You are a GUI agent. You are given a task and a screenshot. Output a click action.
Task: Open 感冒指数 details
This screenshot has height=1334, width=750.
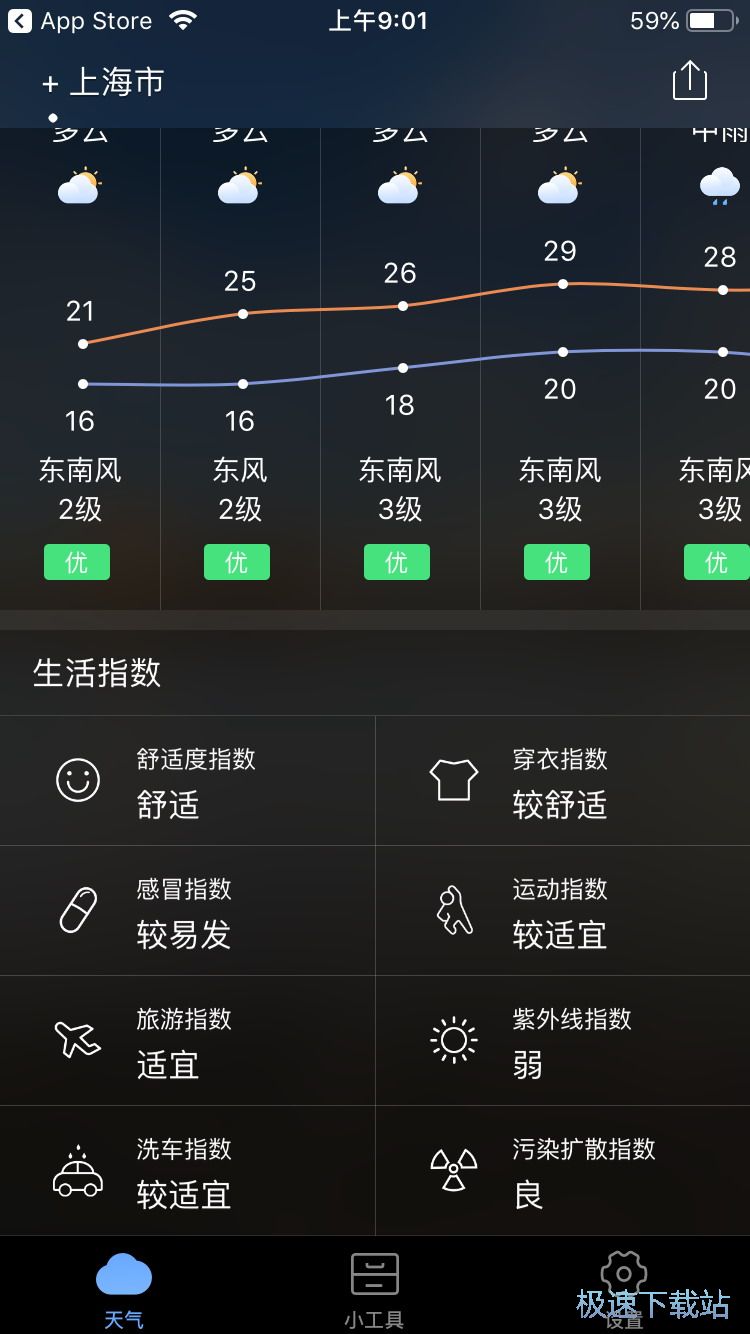(188, 911)
